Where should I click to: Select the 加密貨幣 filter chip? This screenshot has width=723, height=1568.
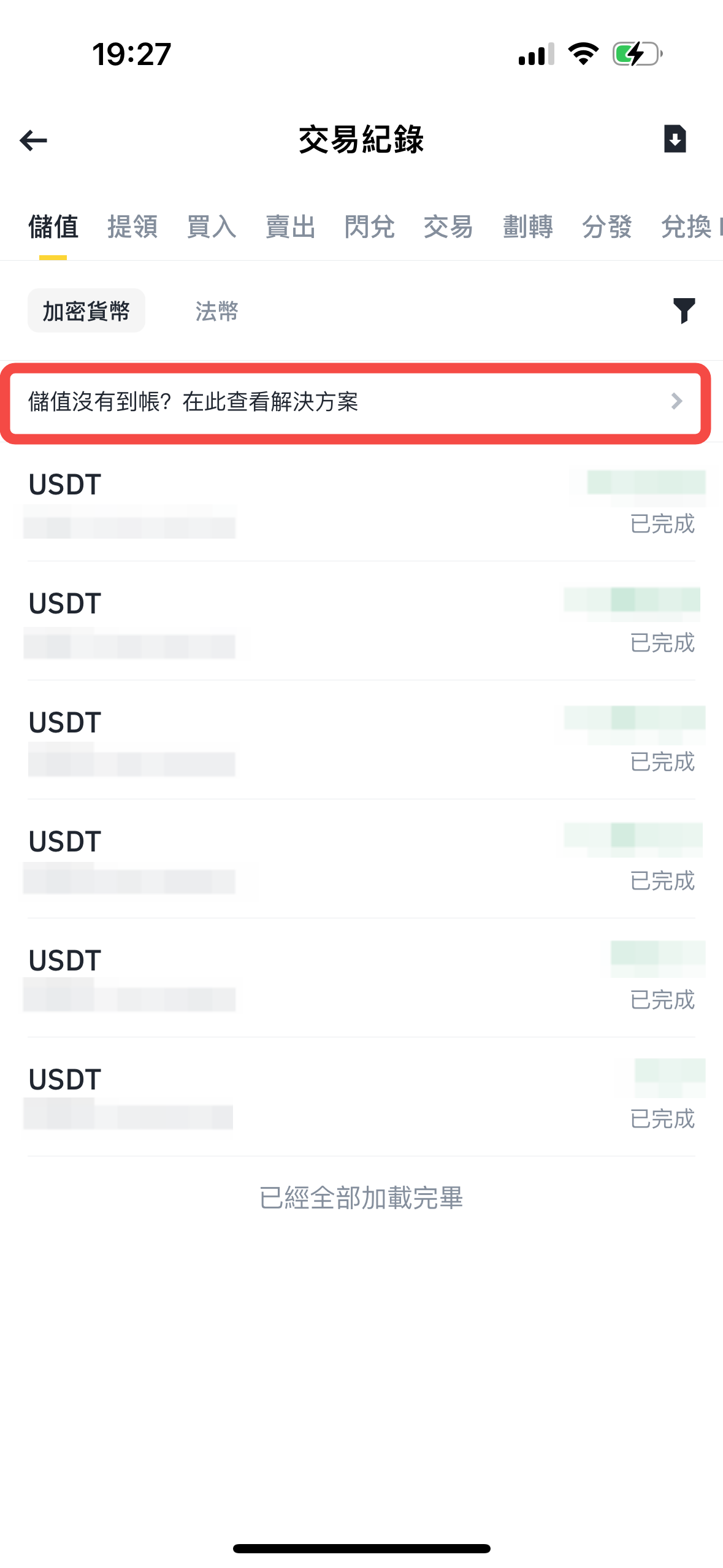[x=86, y=310]
